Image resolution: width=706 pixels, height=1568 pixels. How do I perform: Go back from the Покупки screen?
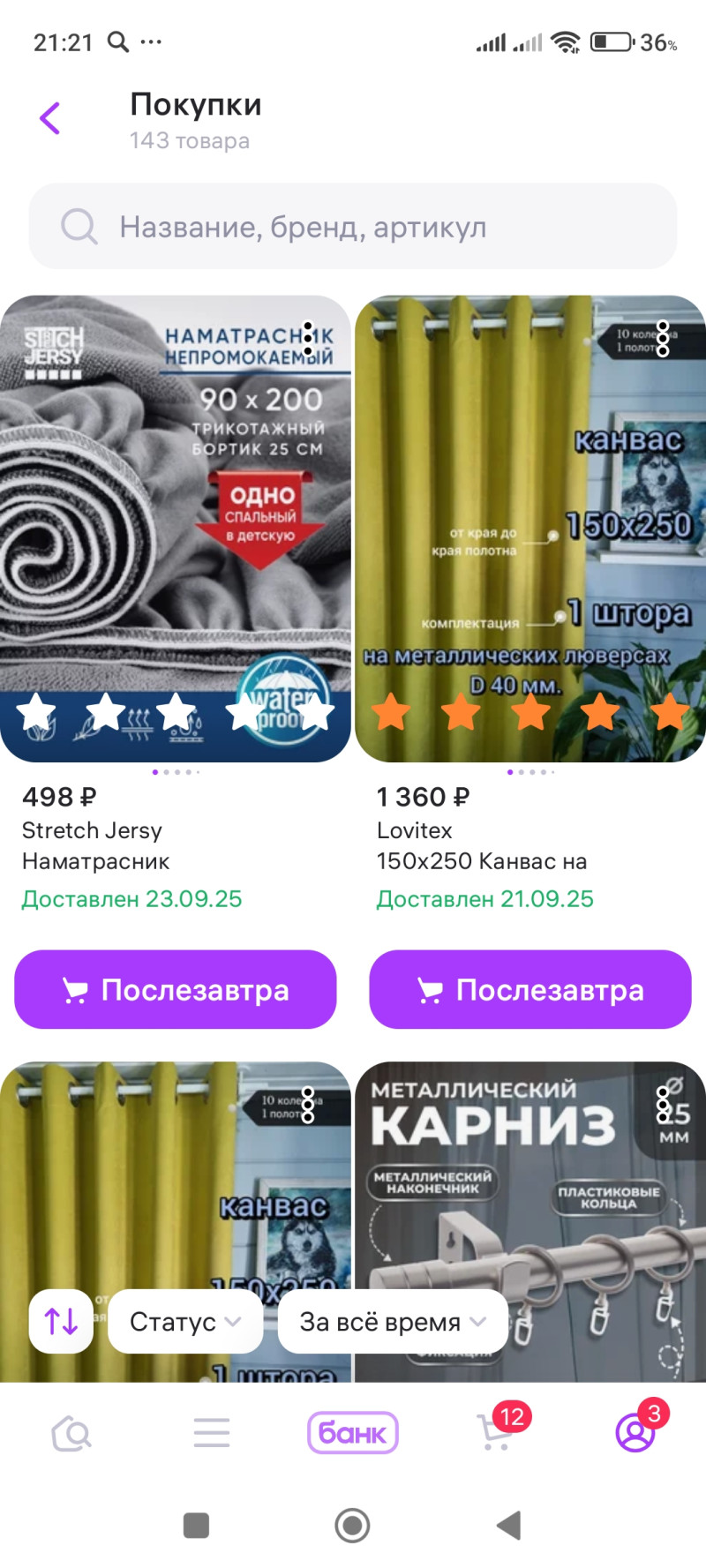click(x=50, y=118)
